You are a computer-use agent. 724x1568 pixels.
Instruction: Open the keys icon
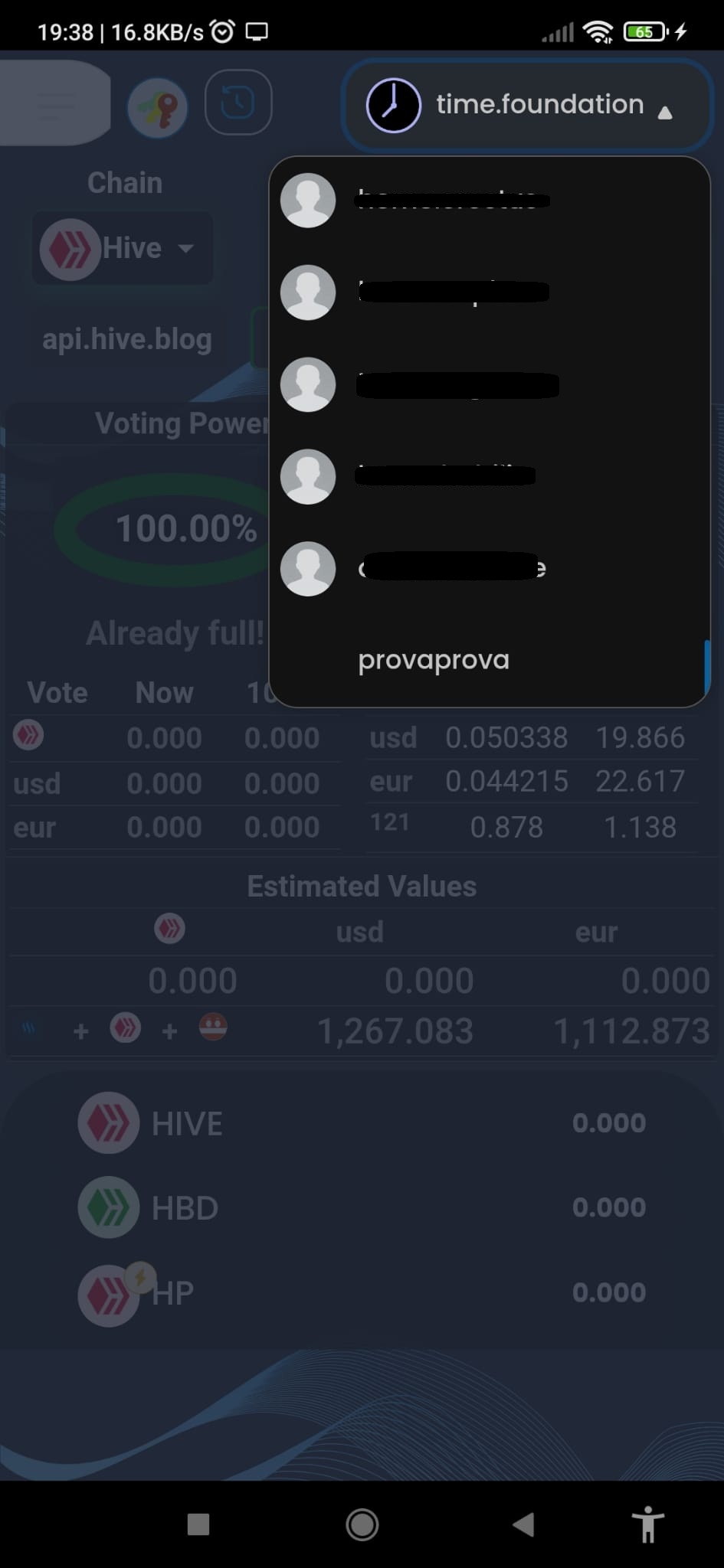click(x=158, y=108)
